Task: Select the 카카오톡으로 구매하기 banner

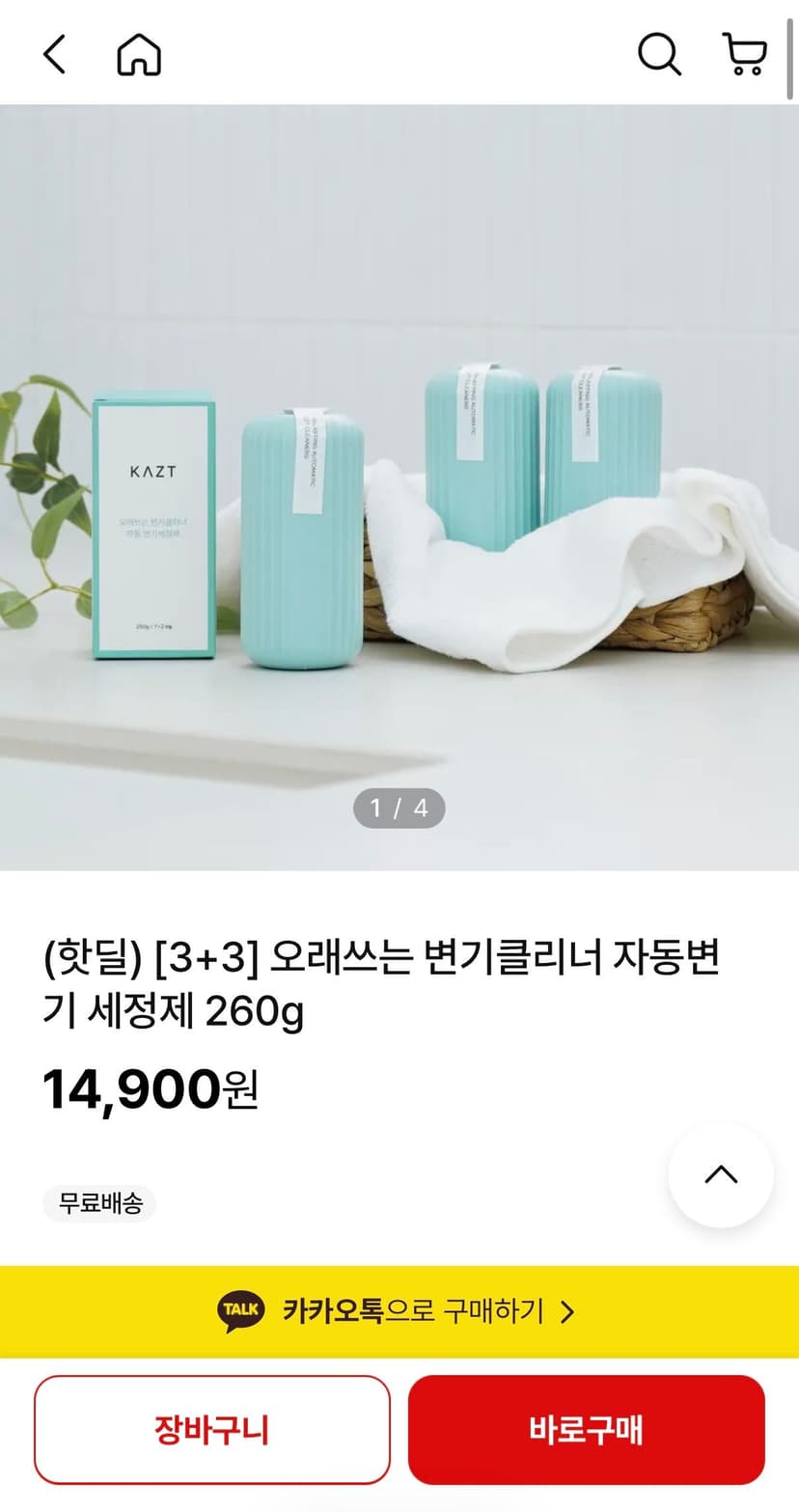Action: point(399,1312)
